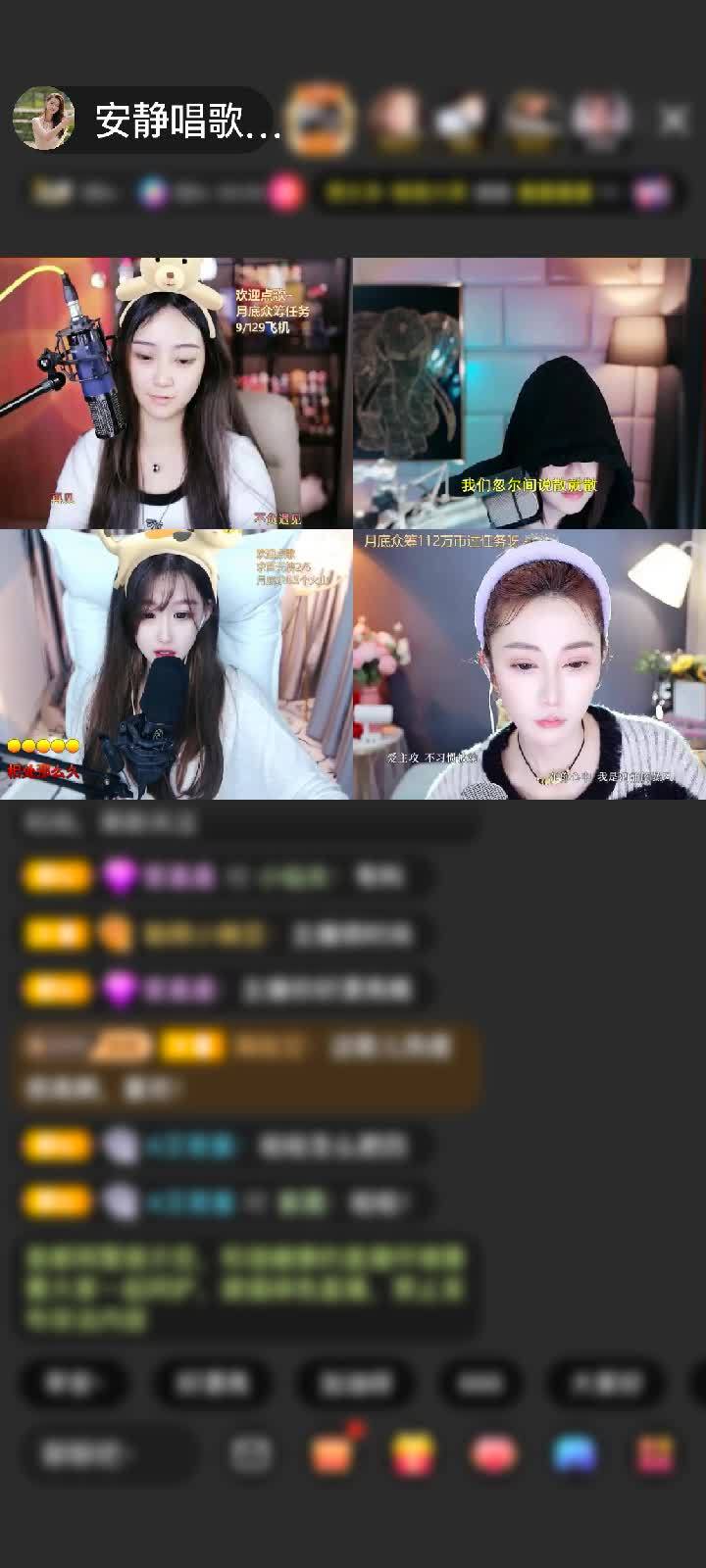This screenshot has height=1568, width=706.
Task: Send a like with the red heart icon
Action: 493,1453
